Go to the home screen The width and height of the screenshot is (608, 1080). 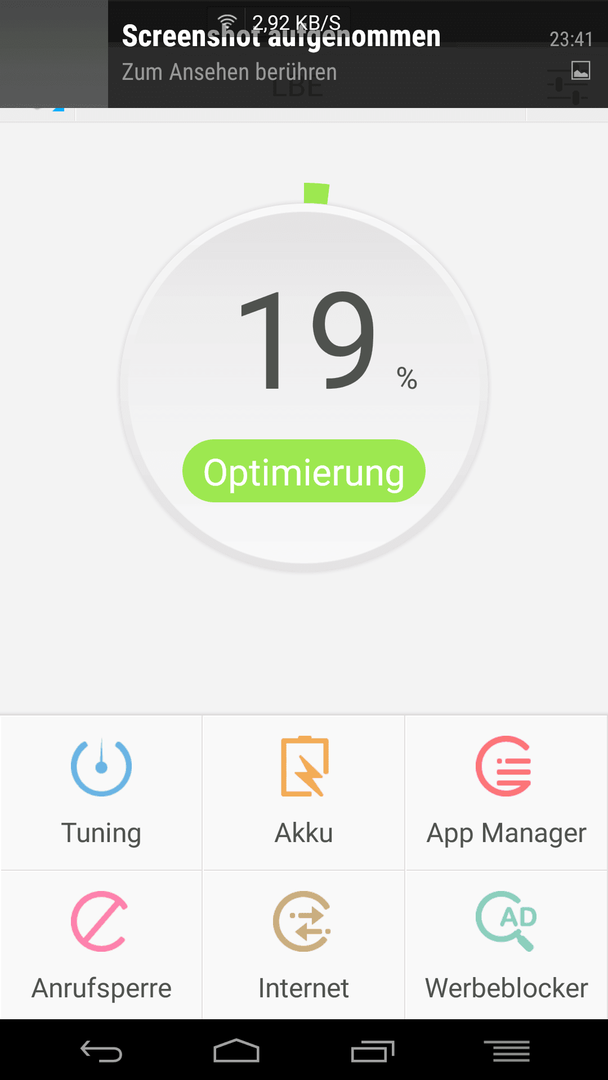(236, 1051)
